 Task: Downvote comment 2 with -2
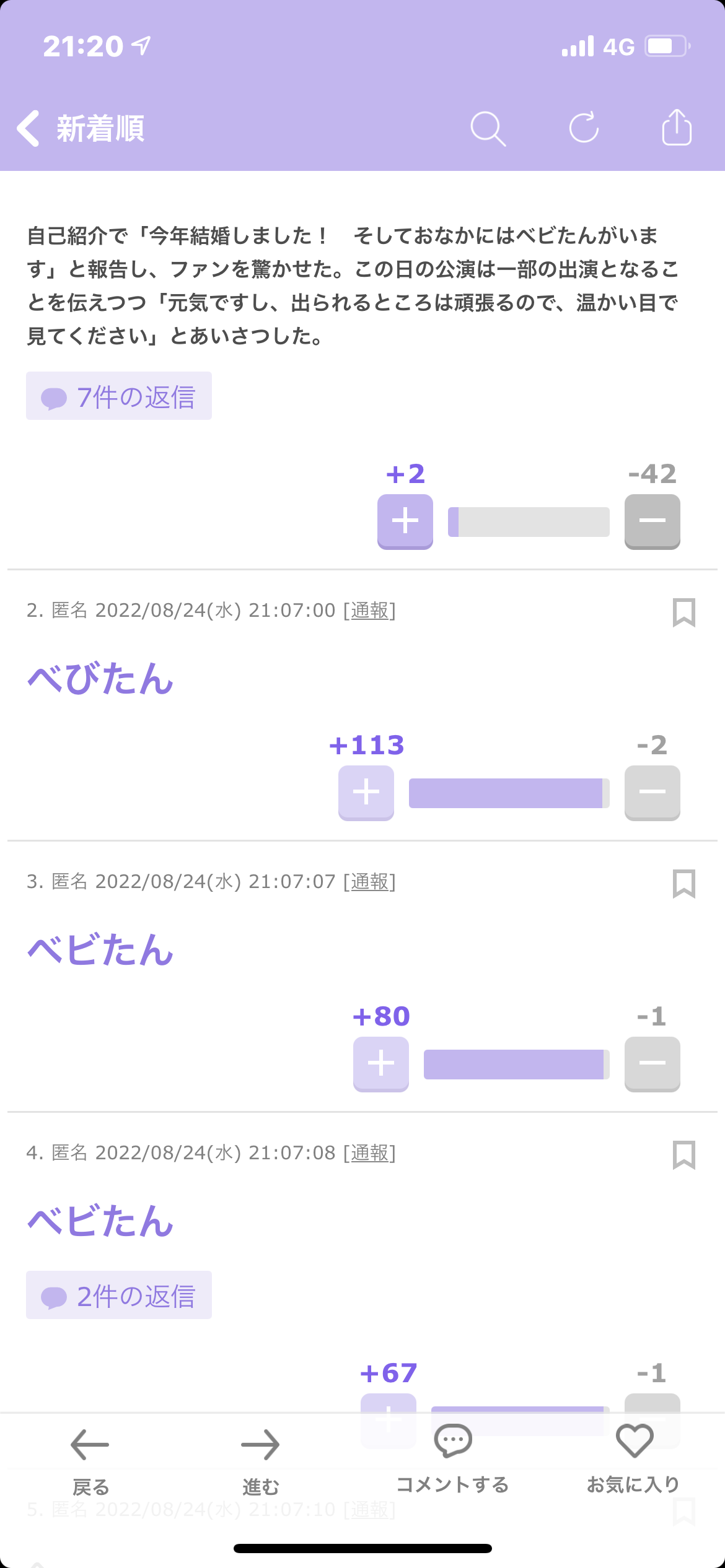point(652,793)
